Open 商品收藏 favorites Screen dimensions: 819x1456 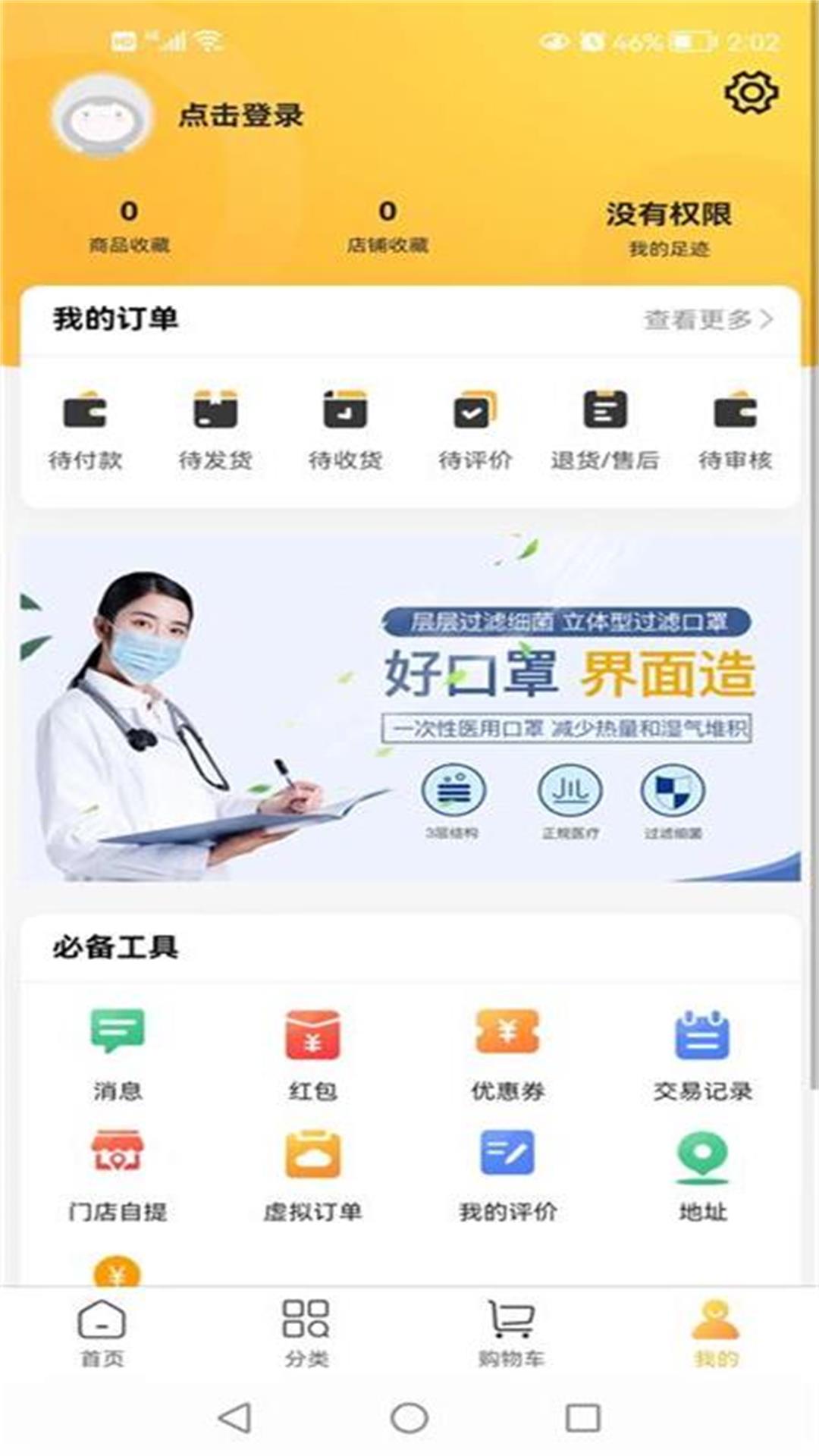[129, 226]
